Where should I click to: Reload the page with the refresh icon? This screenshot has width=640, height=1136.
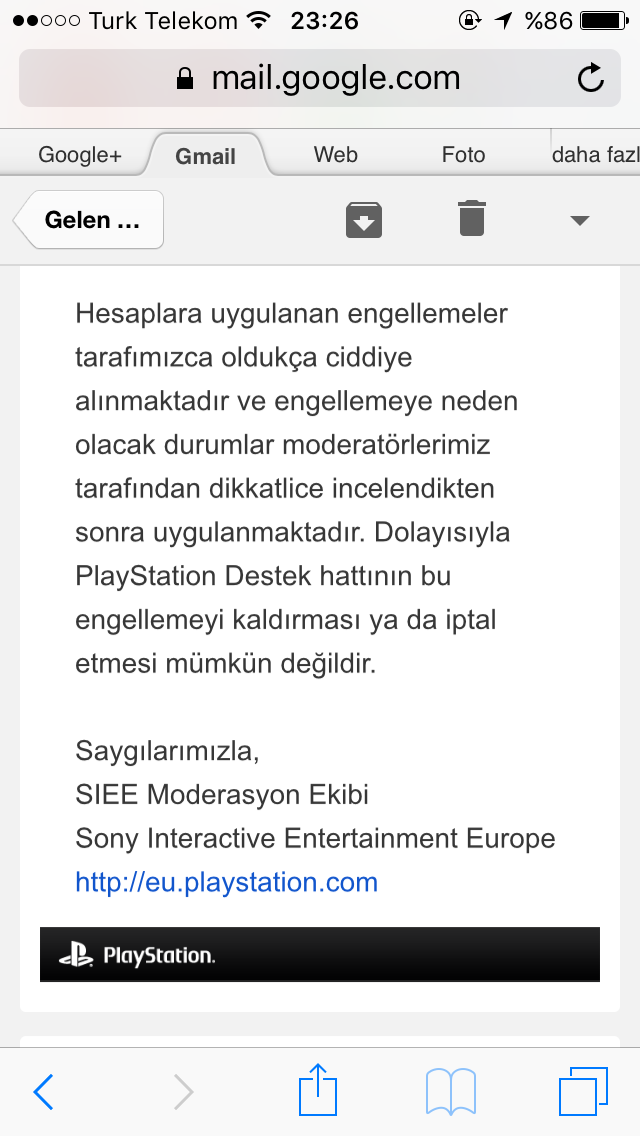tap(591, 78)
